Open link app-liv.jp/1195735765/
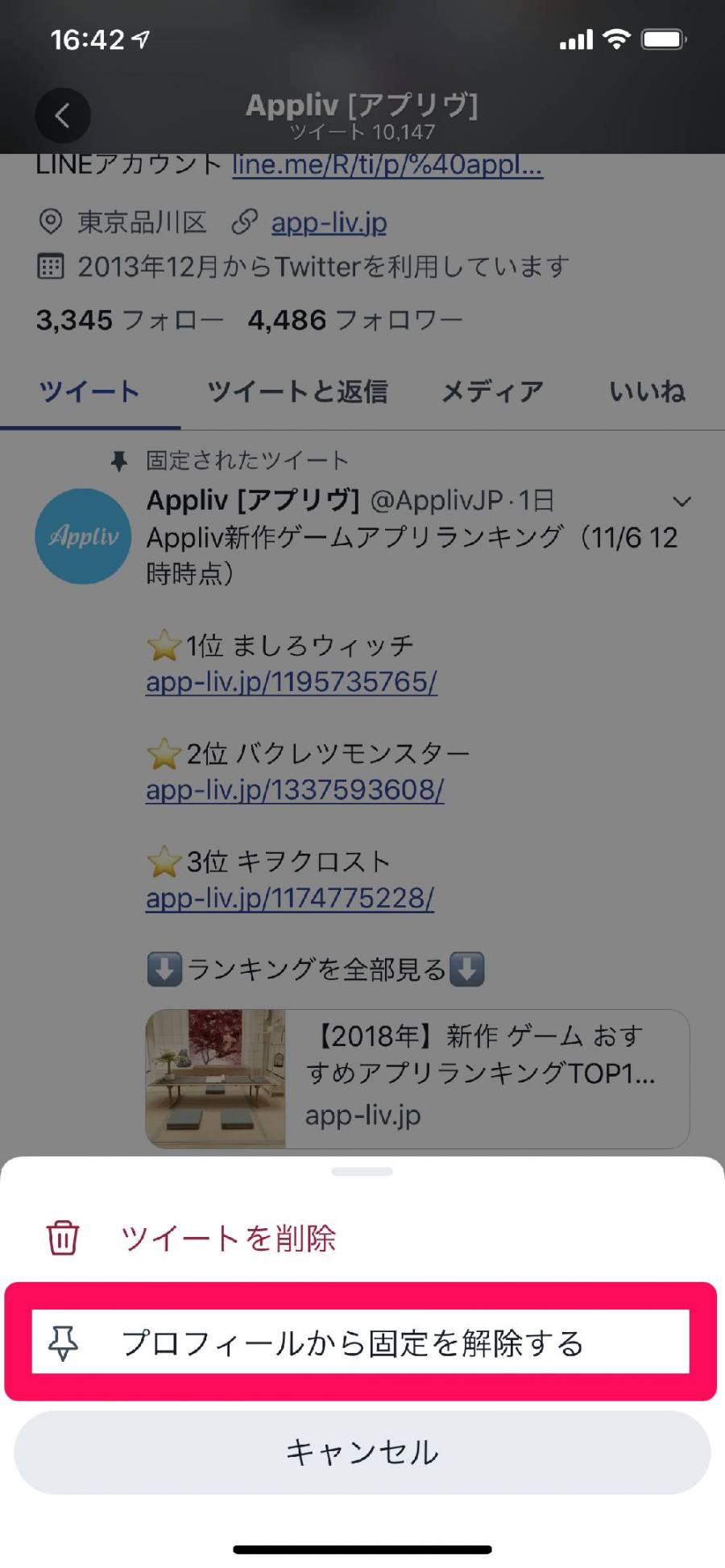This screenshot has height=1568, width=725. pyautogui.click(x=291, y=682)
